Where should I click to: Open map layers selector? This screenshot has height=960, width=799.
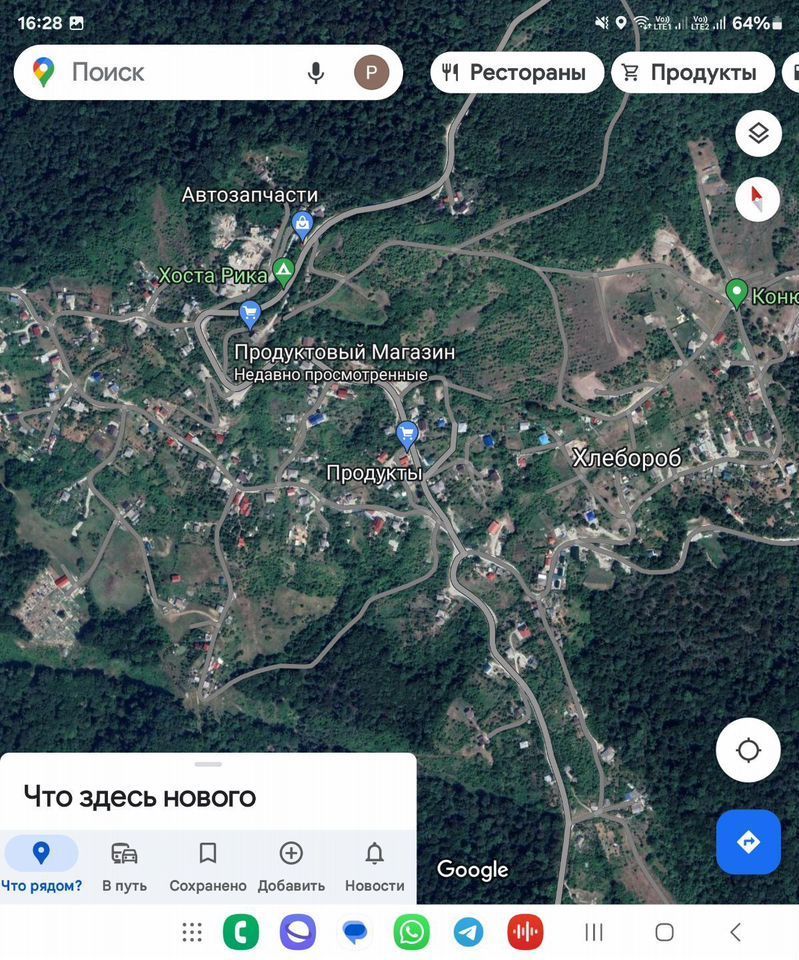758,133
